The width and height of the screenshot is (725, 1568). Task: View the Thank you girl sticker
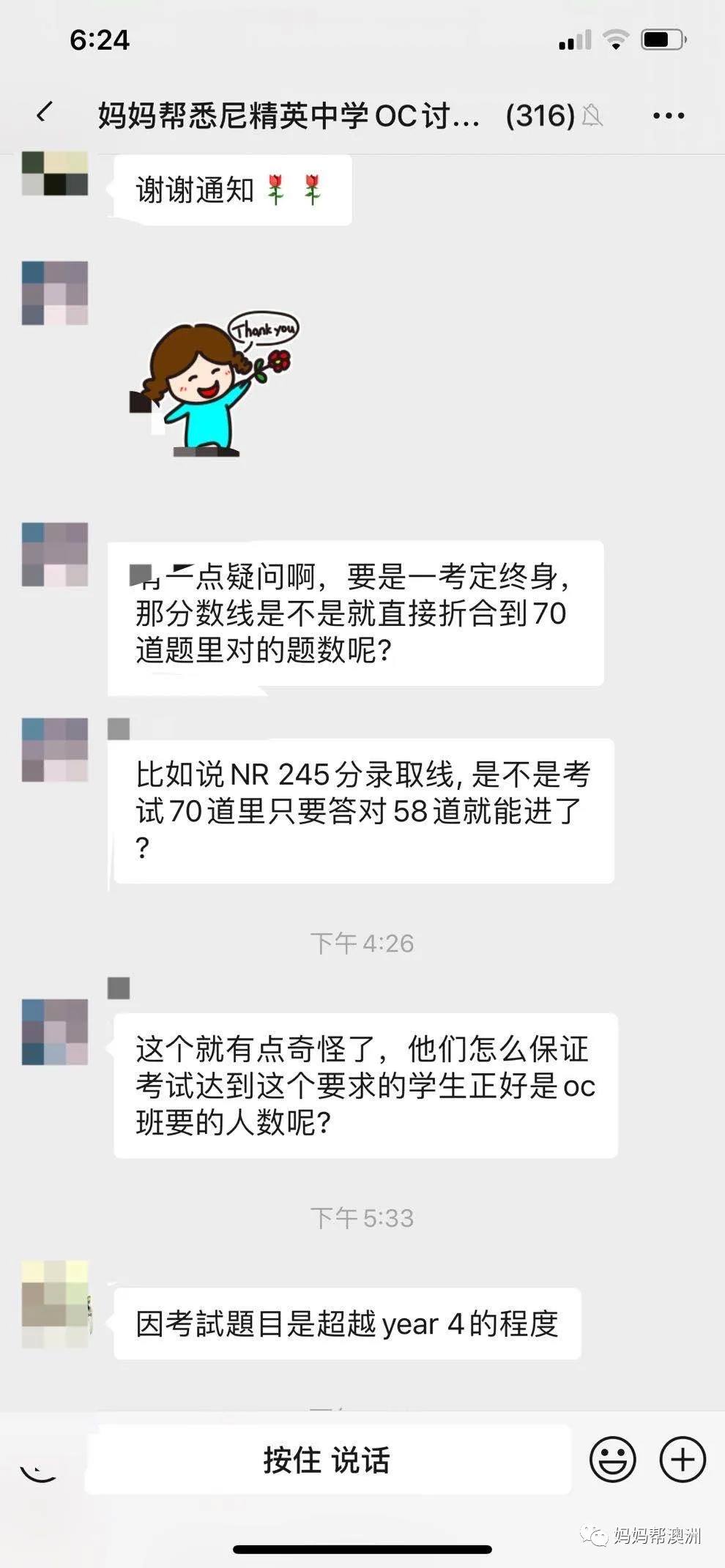click(214, 385)
